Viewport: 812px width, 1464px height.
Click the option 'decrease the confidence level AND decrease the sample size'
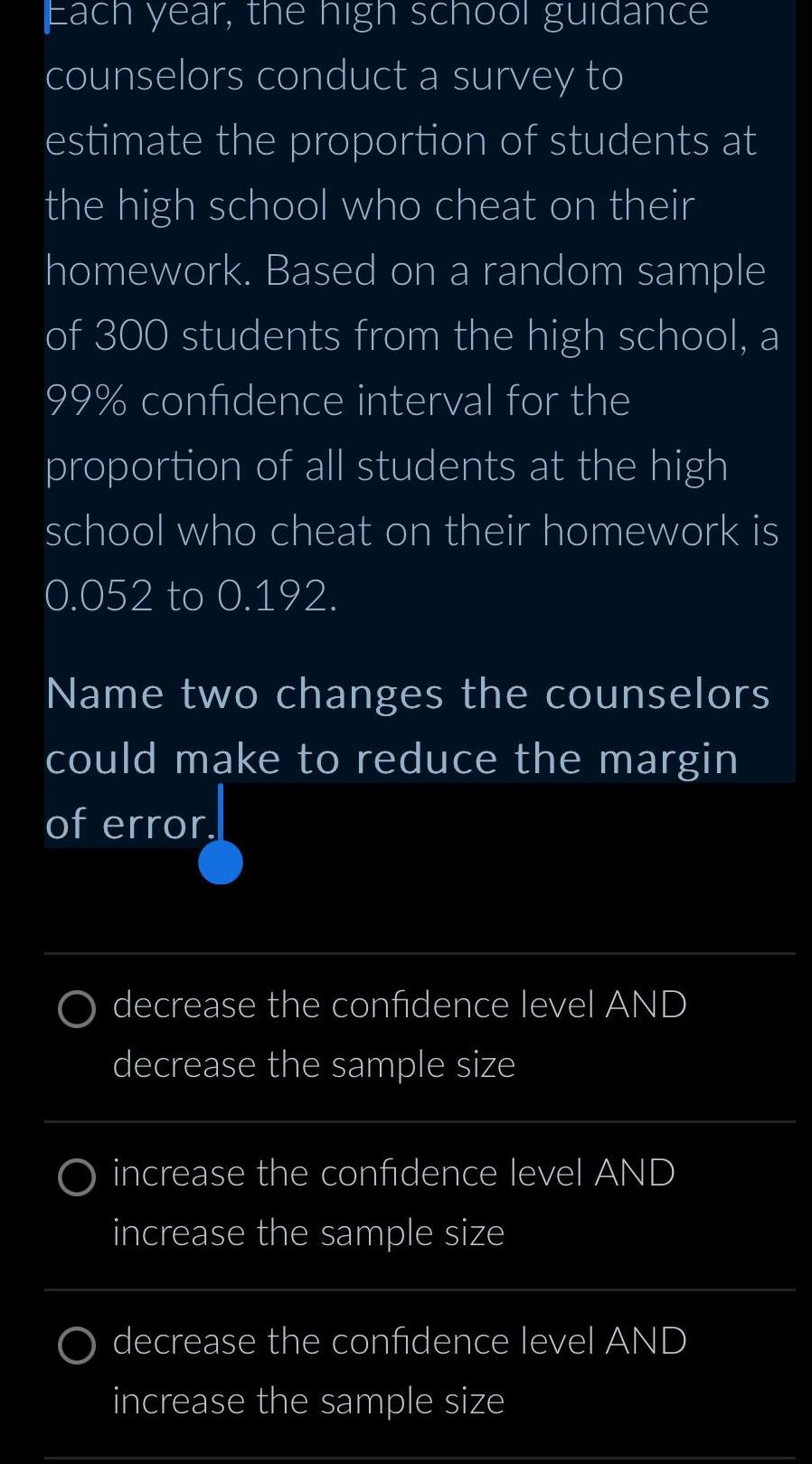[398, 1034]
